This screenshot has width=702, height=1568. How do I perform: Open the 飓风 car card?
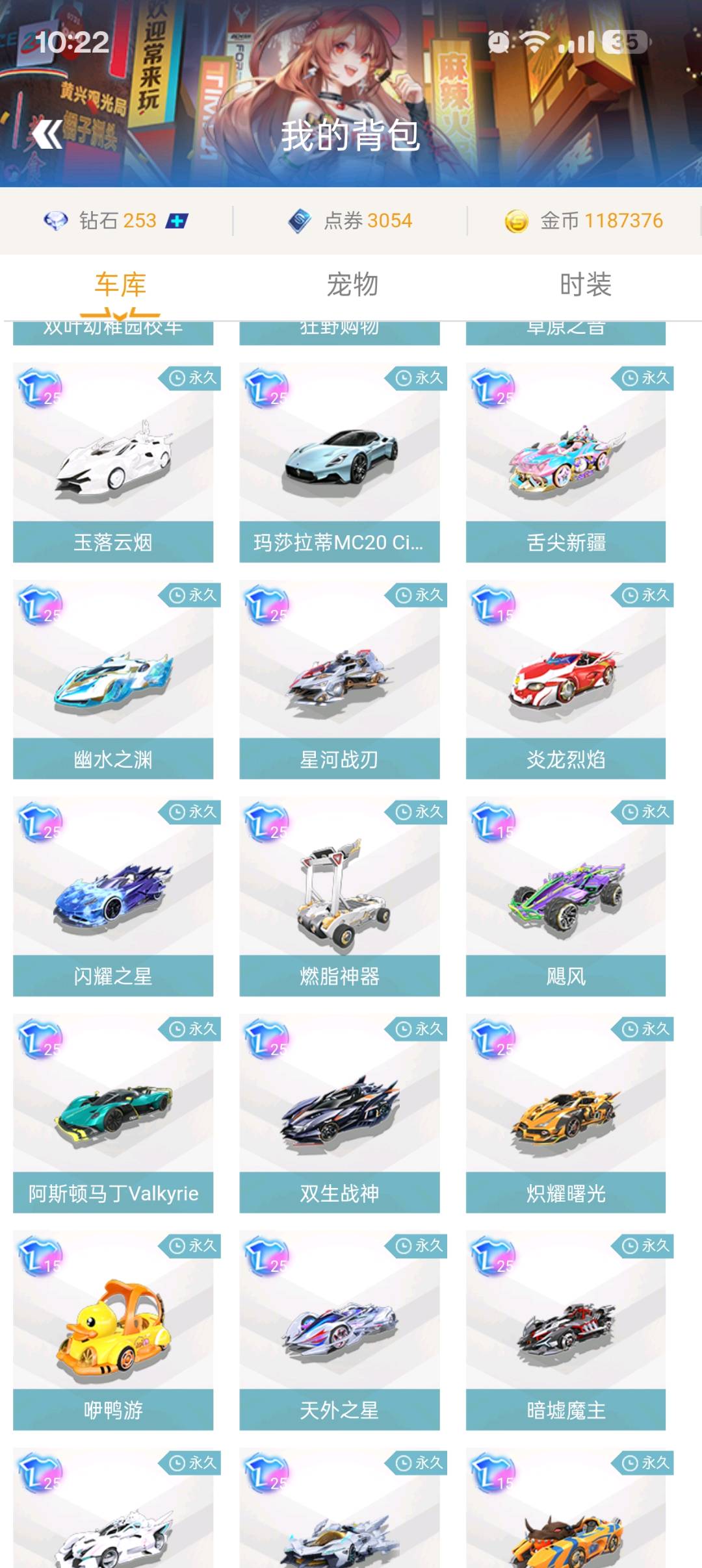pos(565,896)
